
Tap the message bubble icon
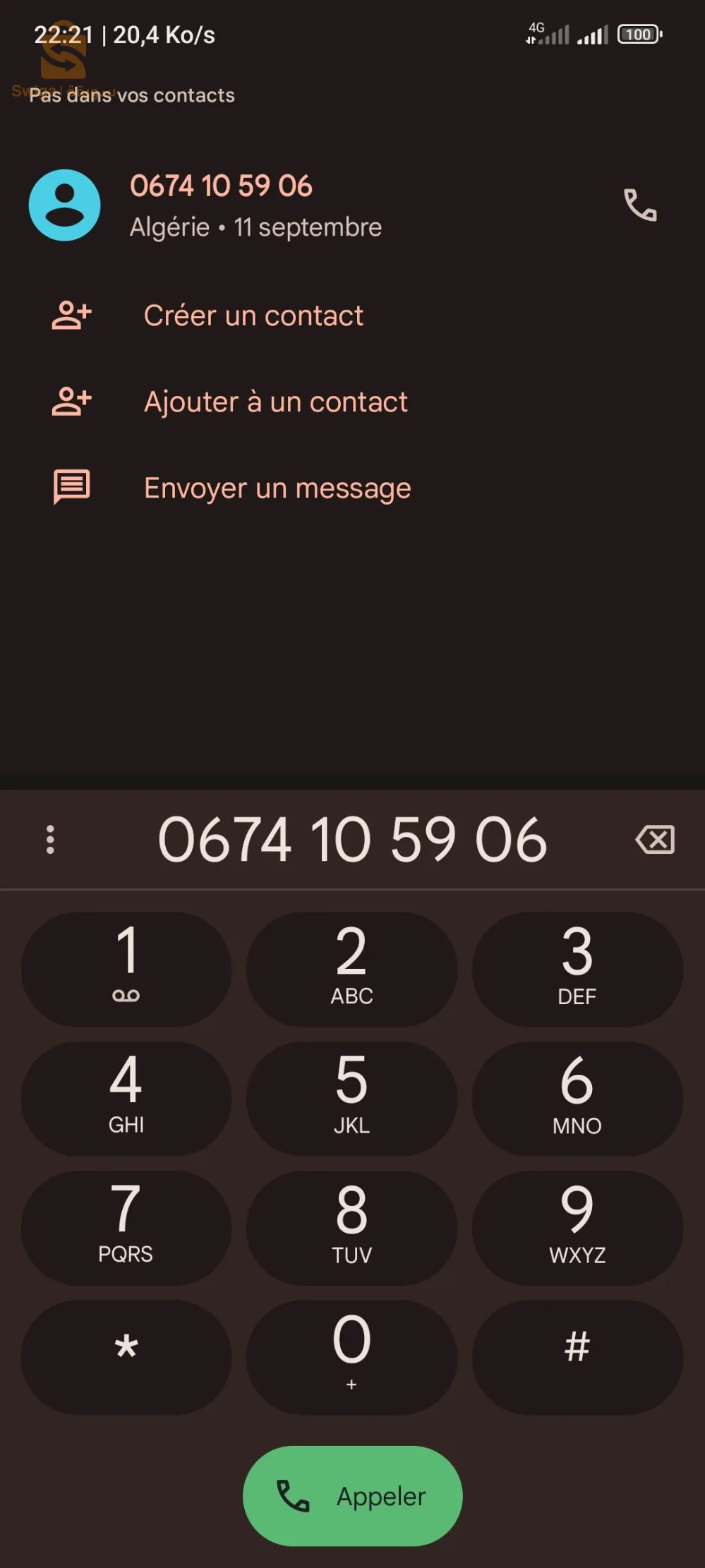coord(71,486)
